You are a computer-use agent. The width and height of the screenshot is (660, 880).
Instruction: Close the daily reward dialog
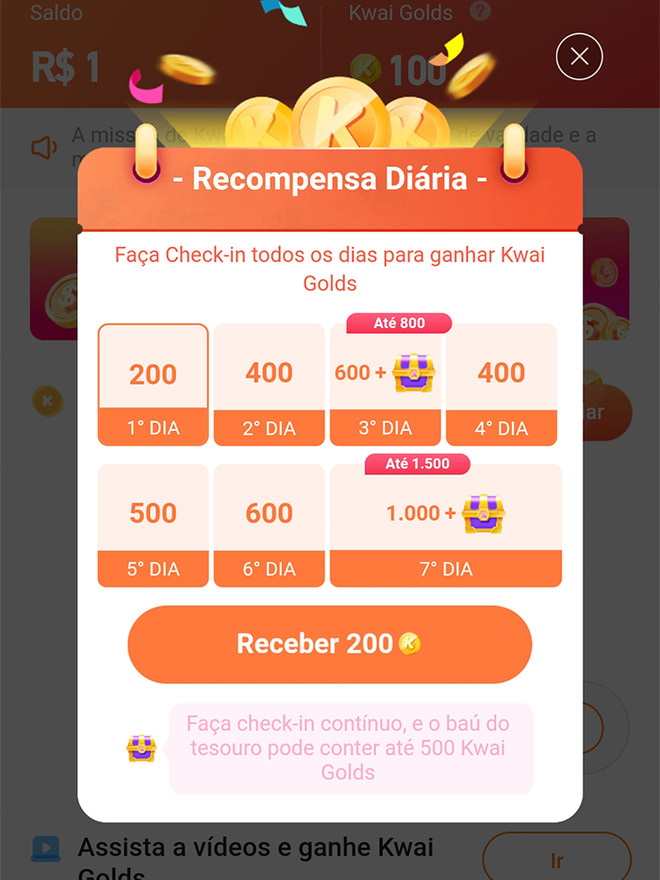point(579,57)
